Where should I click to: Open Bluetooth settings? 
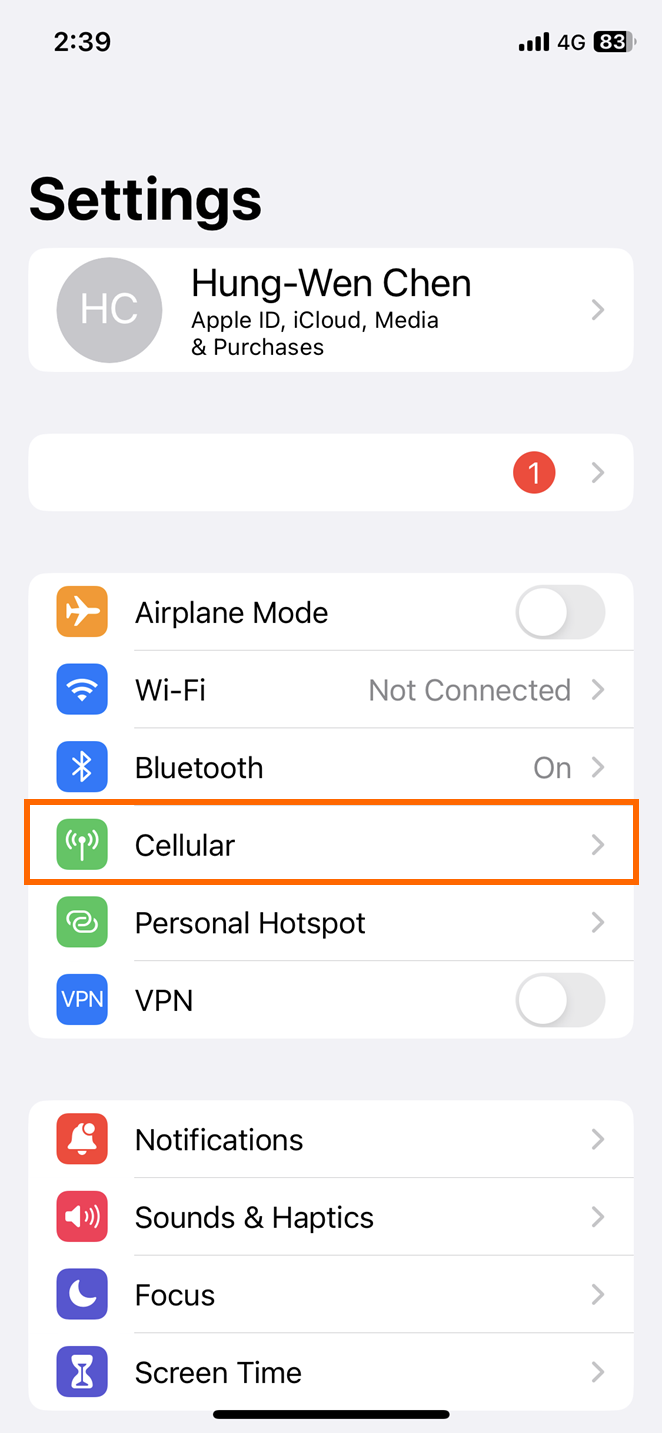331,767
